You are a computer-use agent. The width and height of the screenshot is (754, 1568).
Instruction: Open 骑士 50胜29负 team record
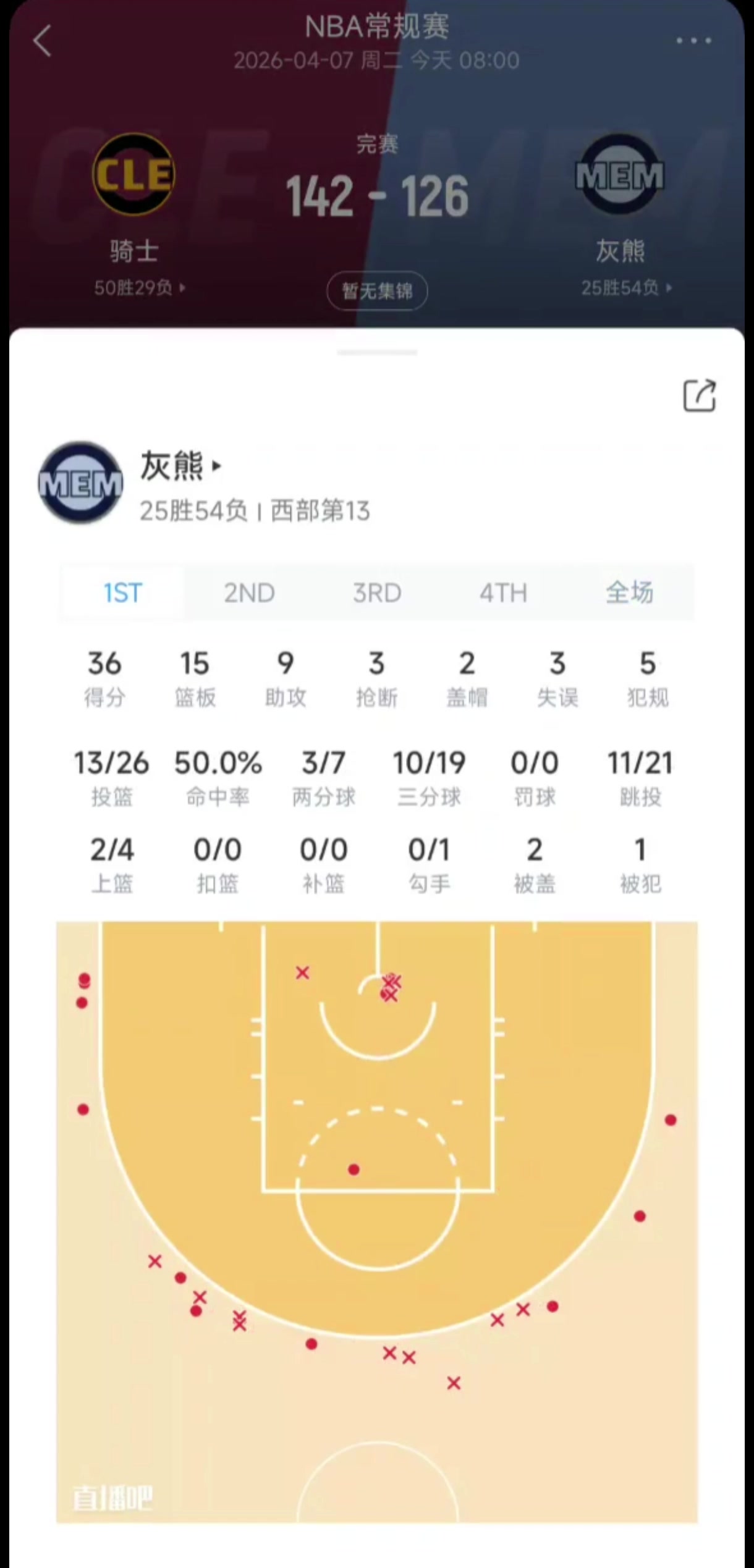(x=139, y=288)
